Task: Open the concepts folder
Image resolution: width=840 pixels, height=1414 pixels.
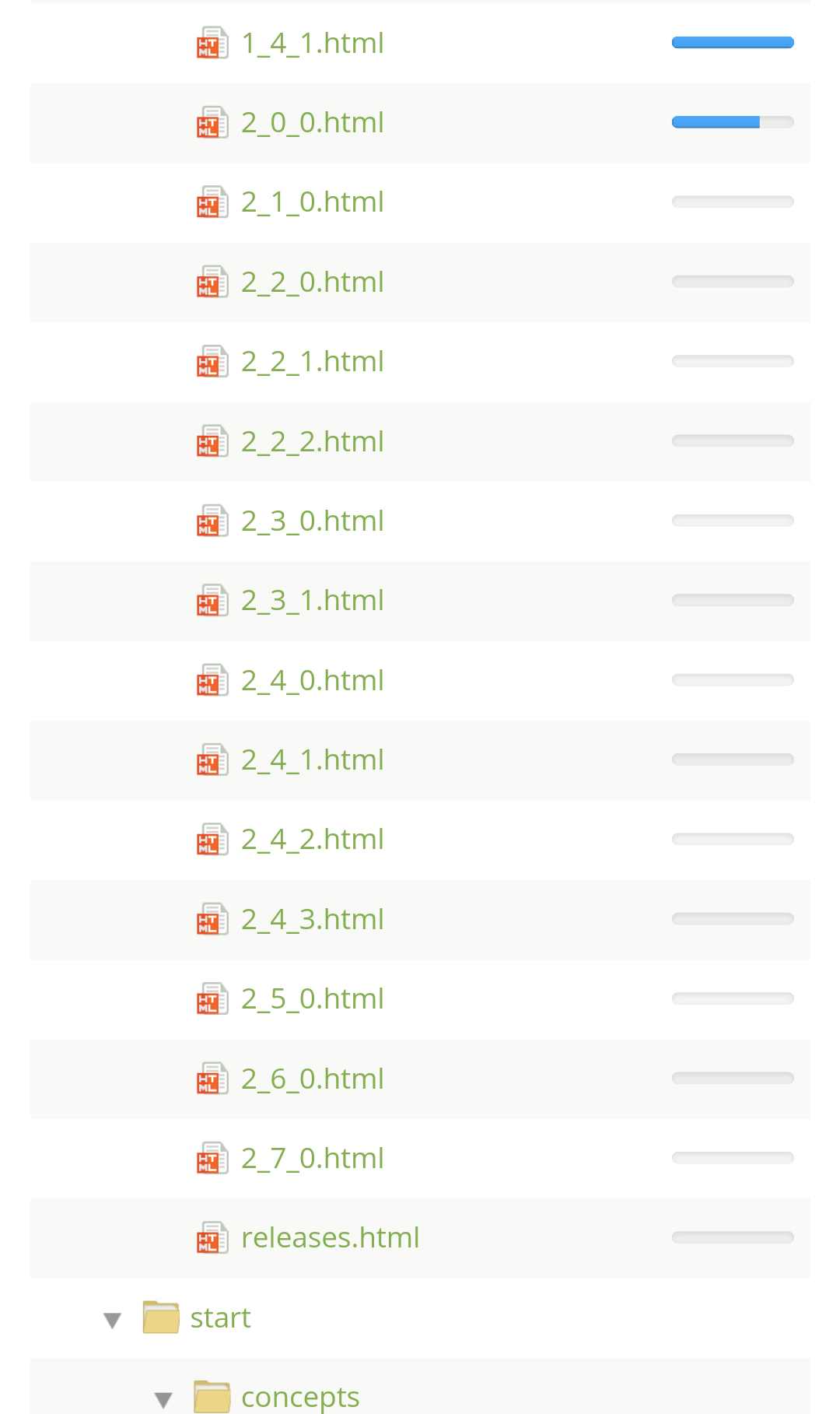Action: pos(300,1398)
